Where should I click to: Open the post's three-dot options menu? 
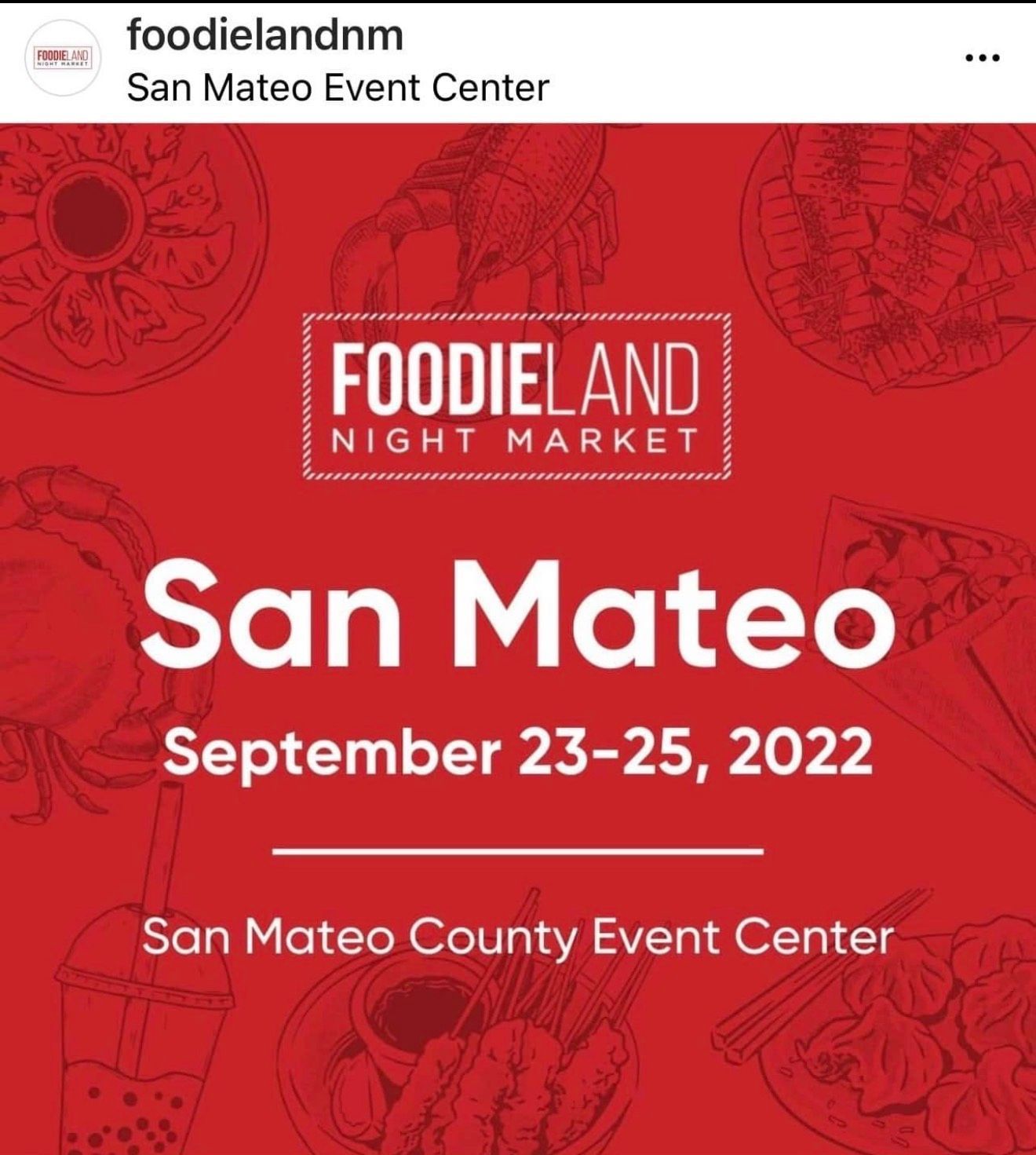click(x=983, y=57)
